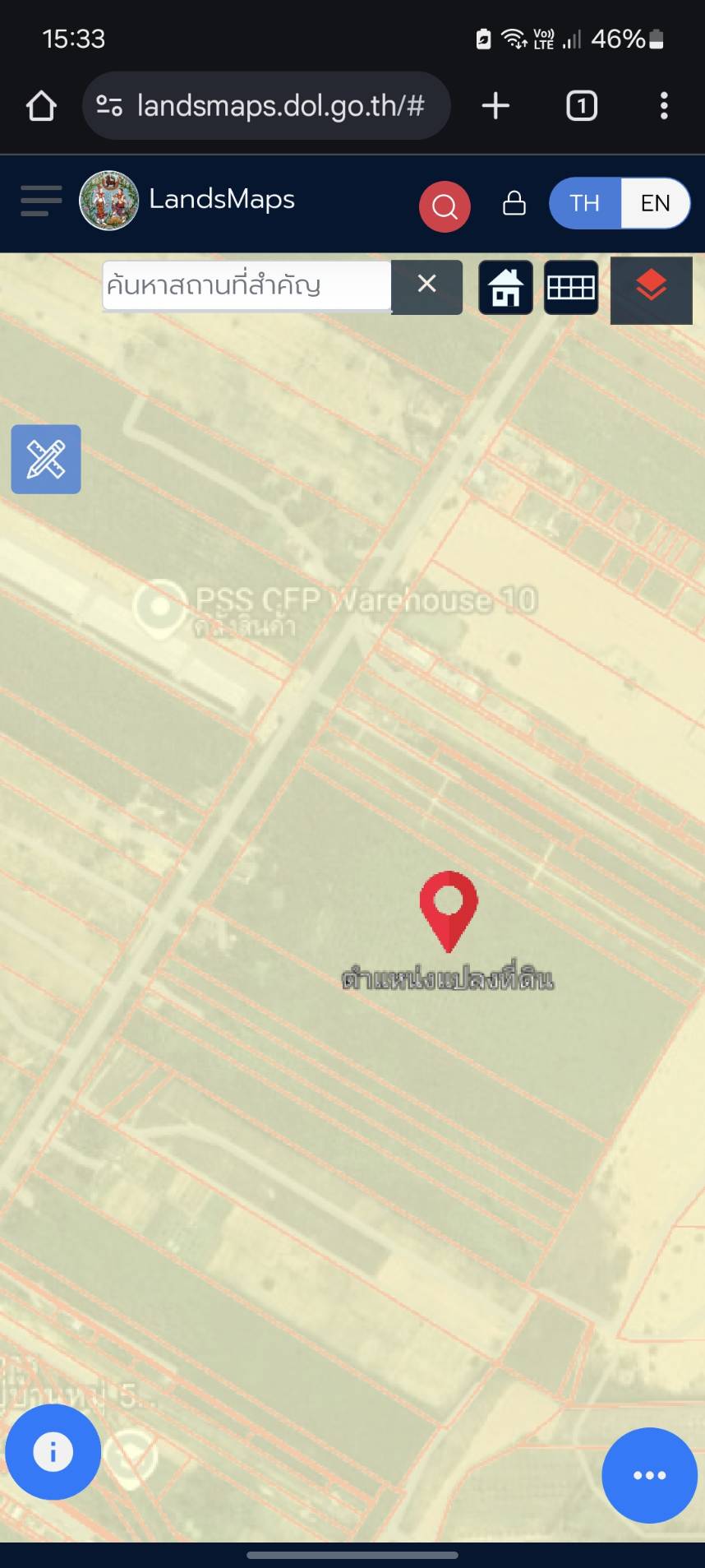705x1568 pixels.
Task: Clear the place search with X
Action: tap(426, 284)
